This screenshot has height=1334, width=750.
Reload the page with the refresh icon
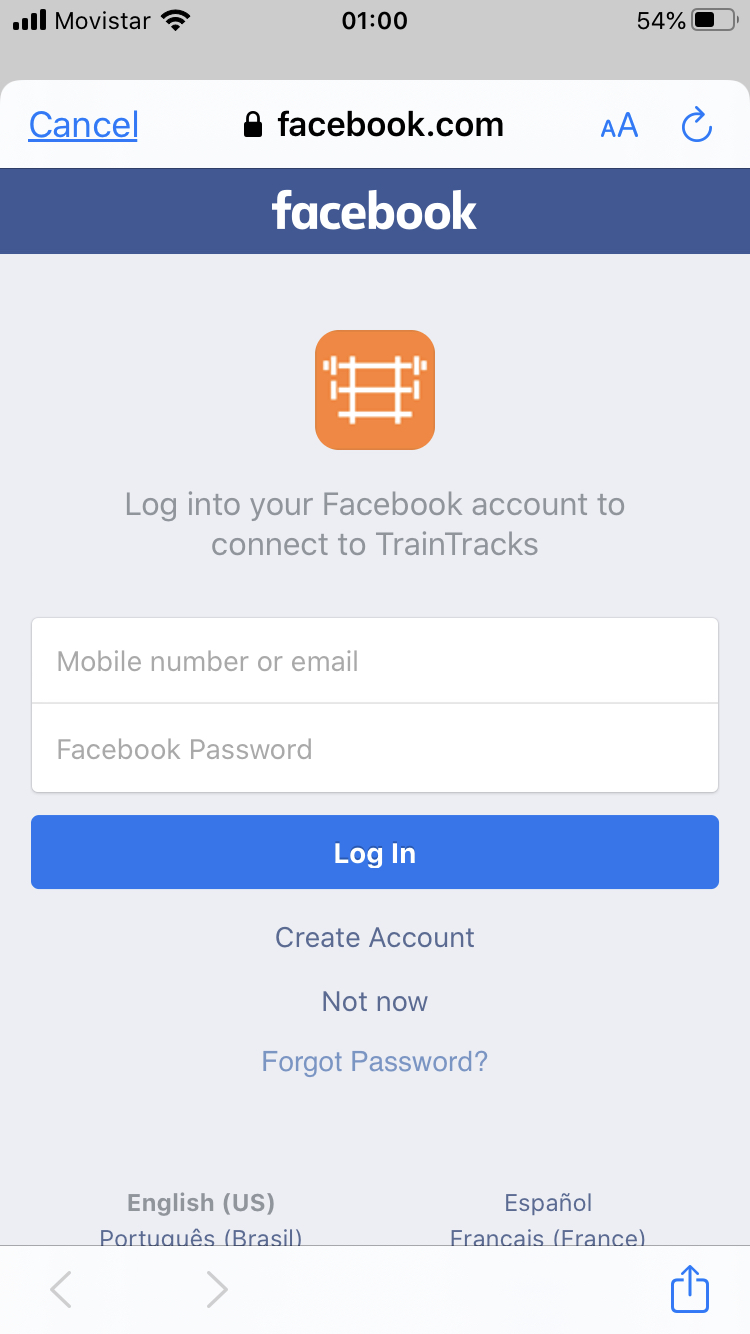696,125
